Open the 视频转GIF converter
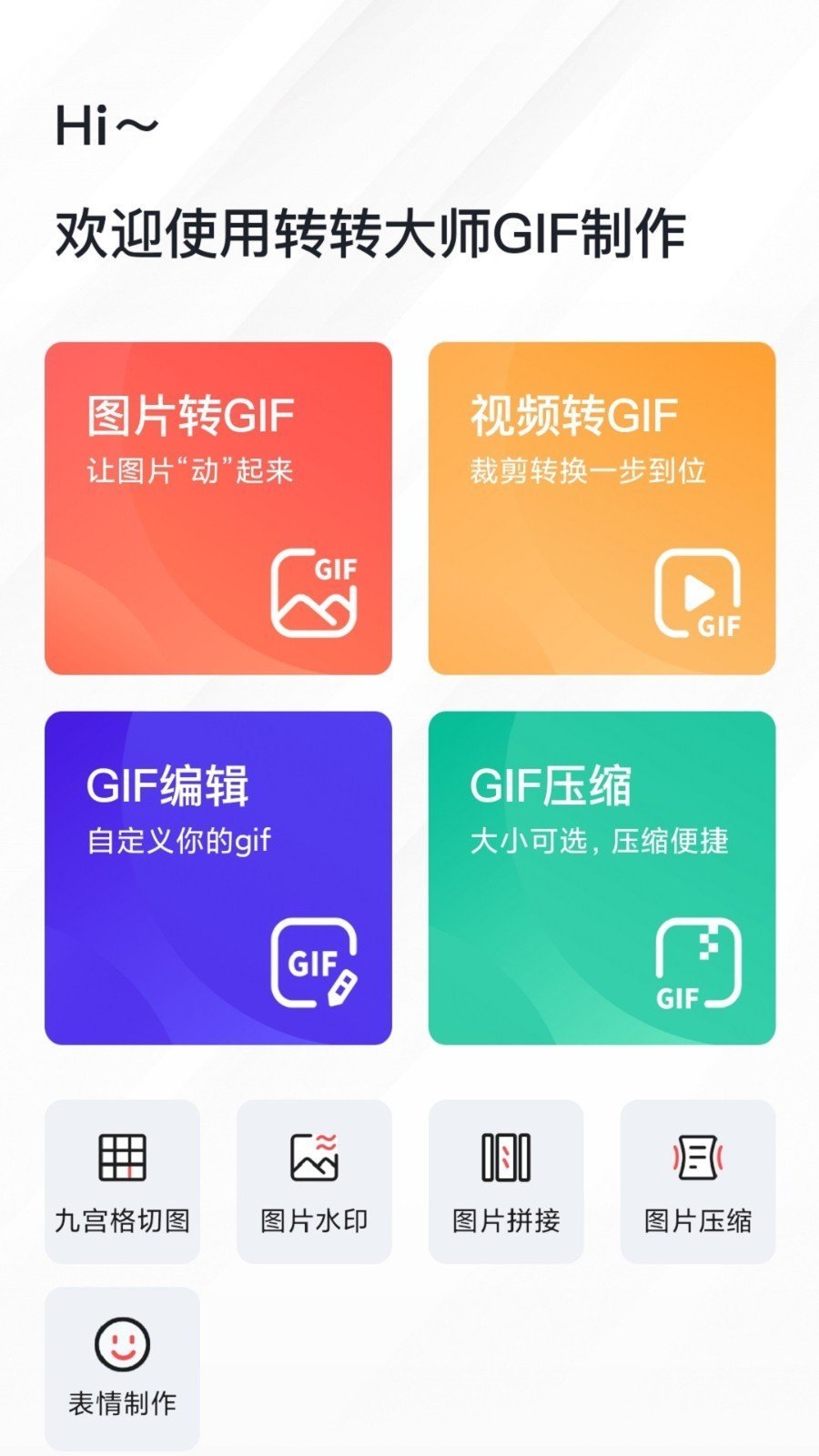 coord(601,510)
